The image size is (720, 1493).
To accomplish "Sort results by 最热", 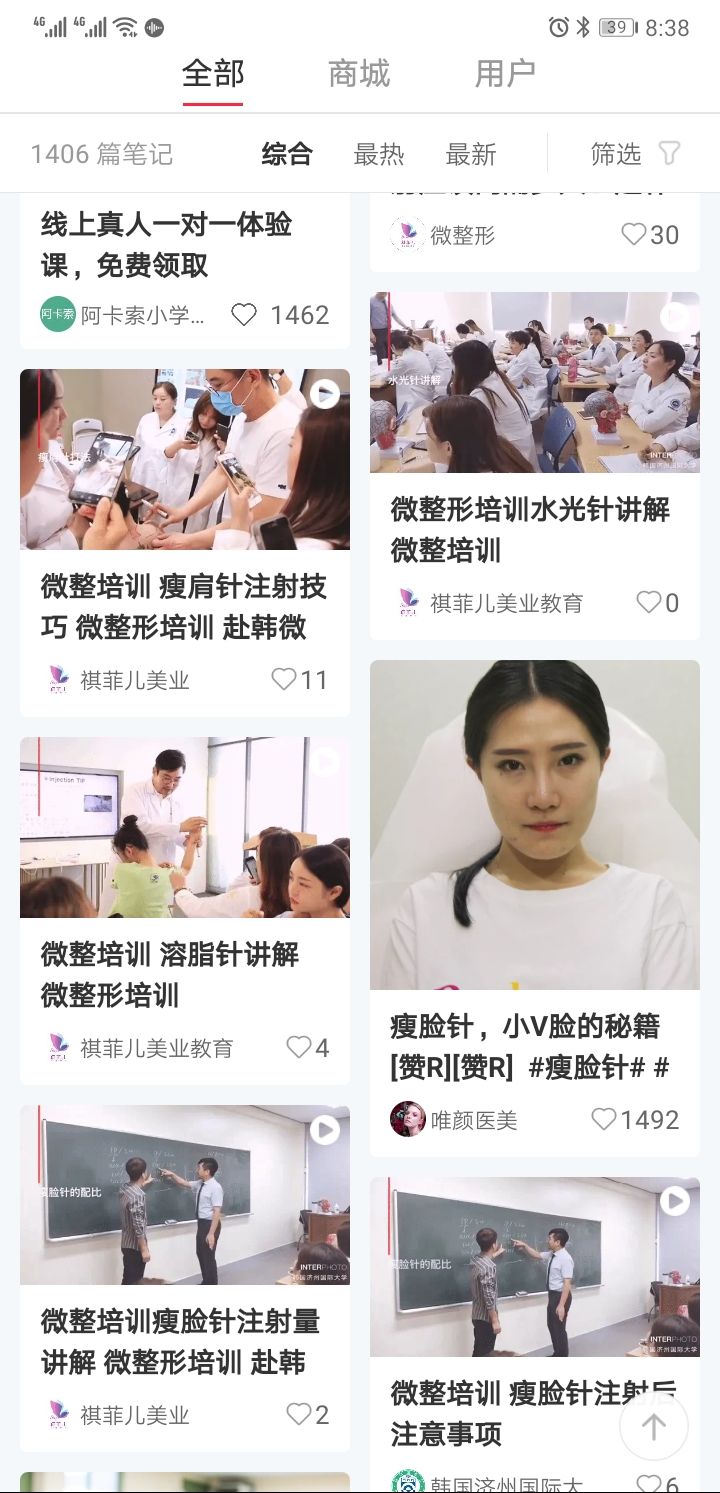I will click(380, 153).
